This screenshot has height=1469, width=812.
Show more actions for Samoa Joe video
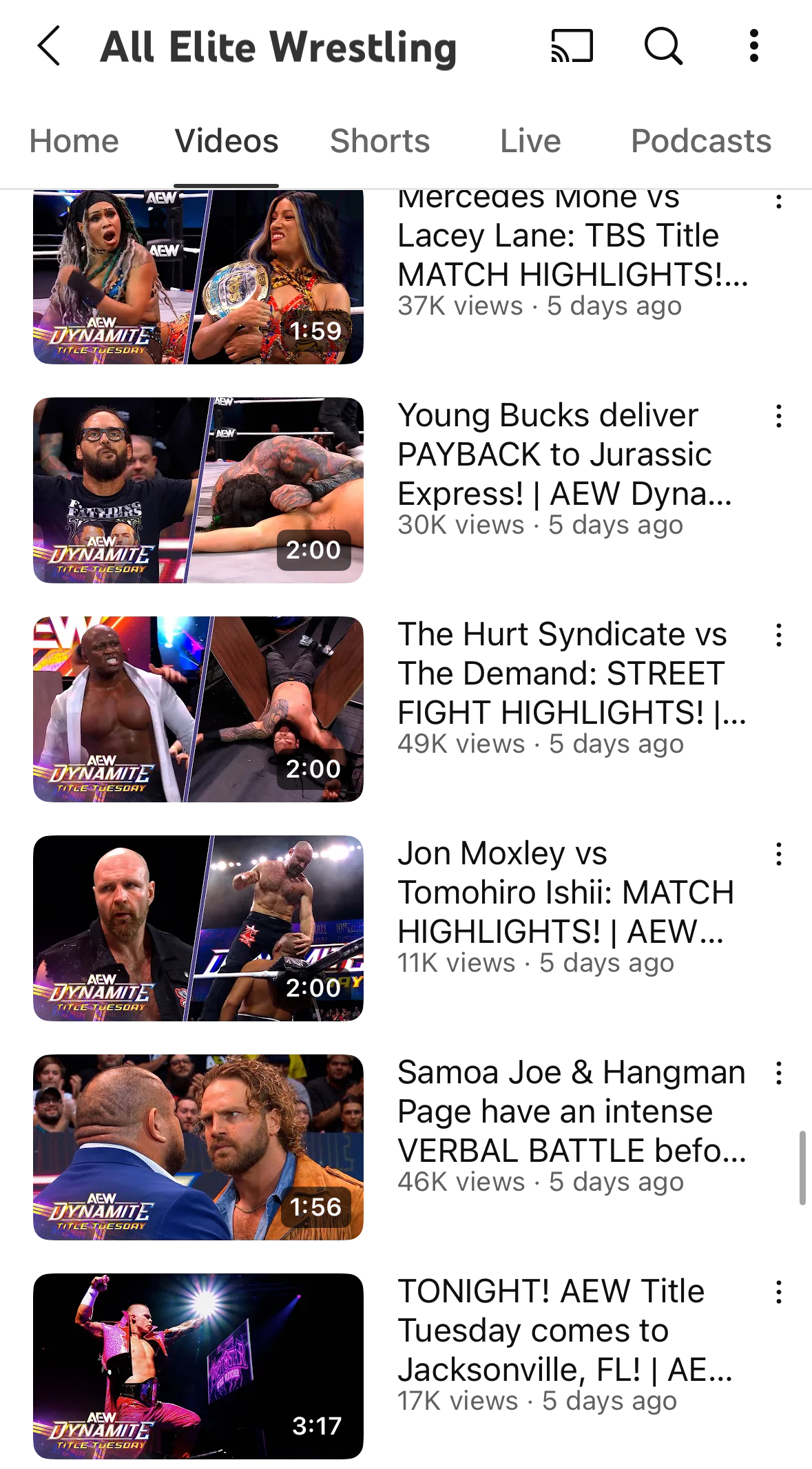coord(779,1074)
